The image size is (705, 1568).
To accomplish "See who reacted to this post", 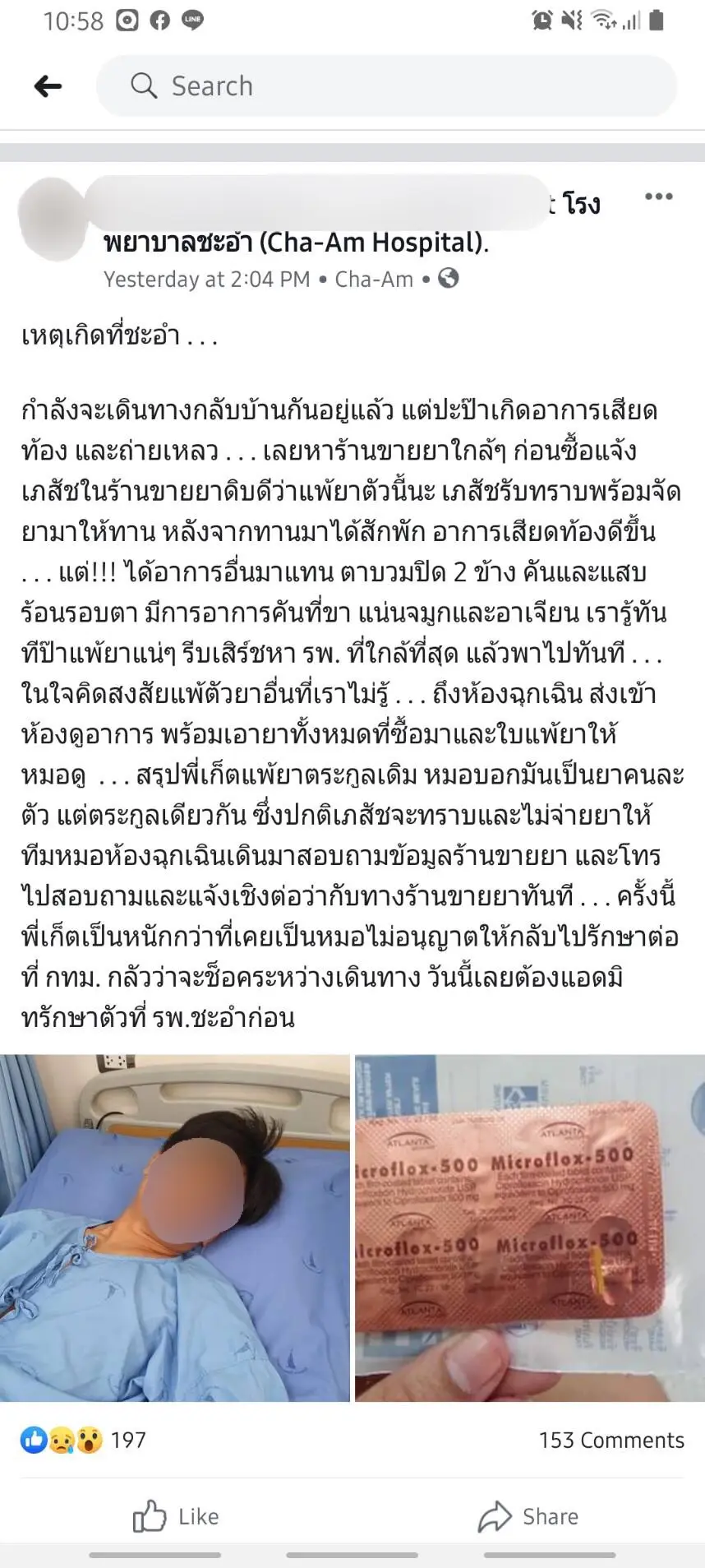I will (83, 1440).
